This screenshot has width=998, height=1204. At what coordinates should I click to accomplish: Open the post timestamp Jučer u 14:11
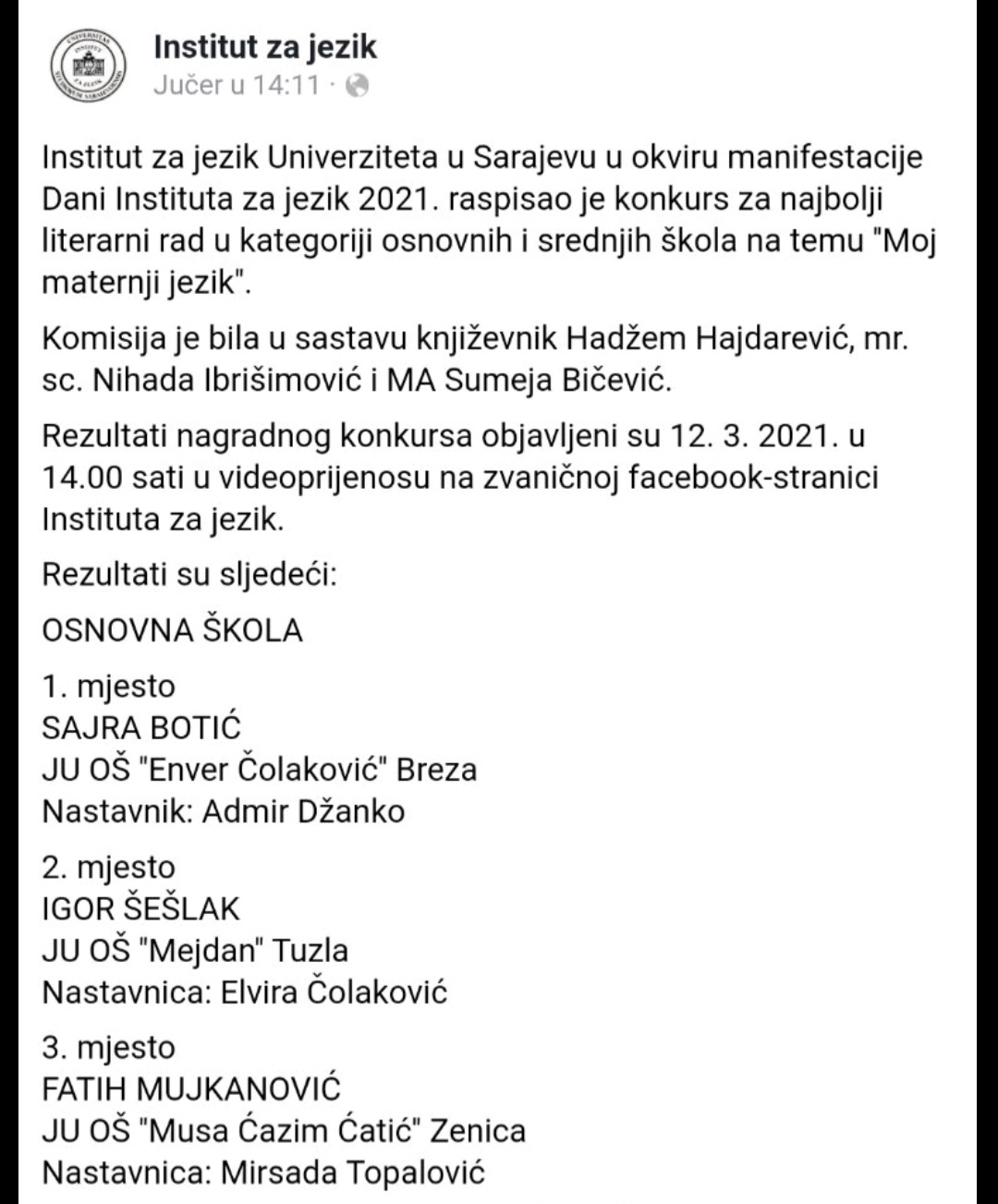coord(236,85)
